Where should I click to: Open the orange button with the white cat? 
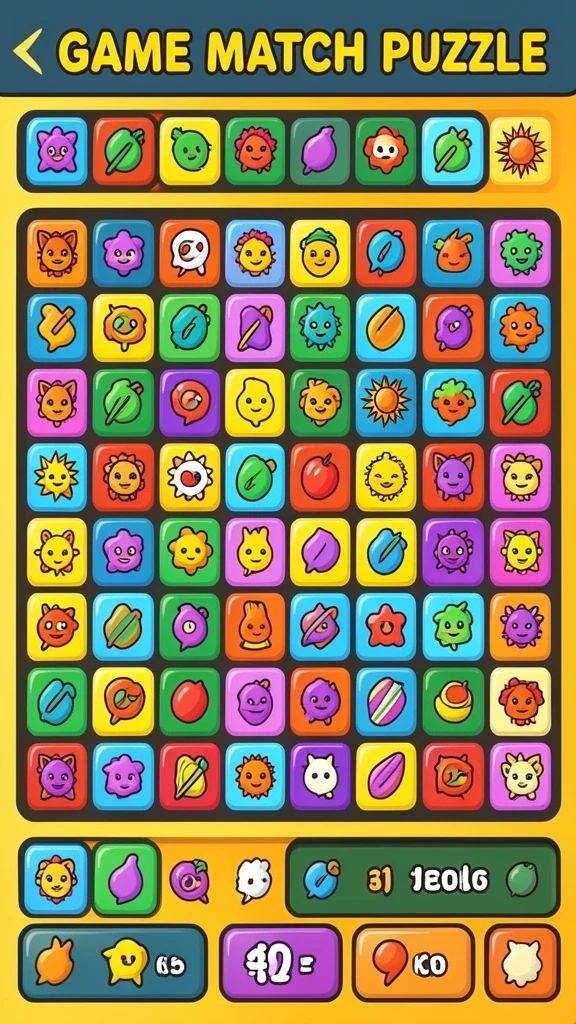pos(522,963)
